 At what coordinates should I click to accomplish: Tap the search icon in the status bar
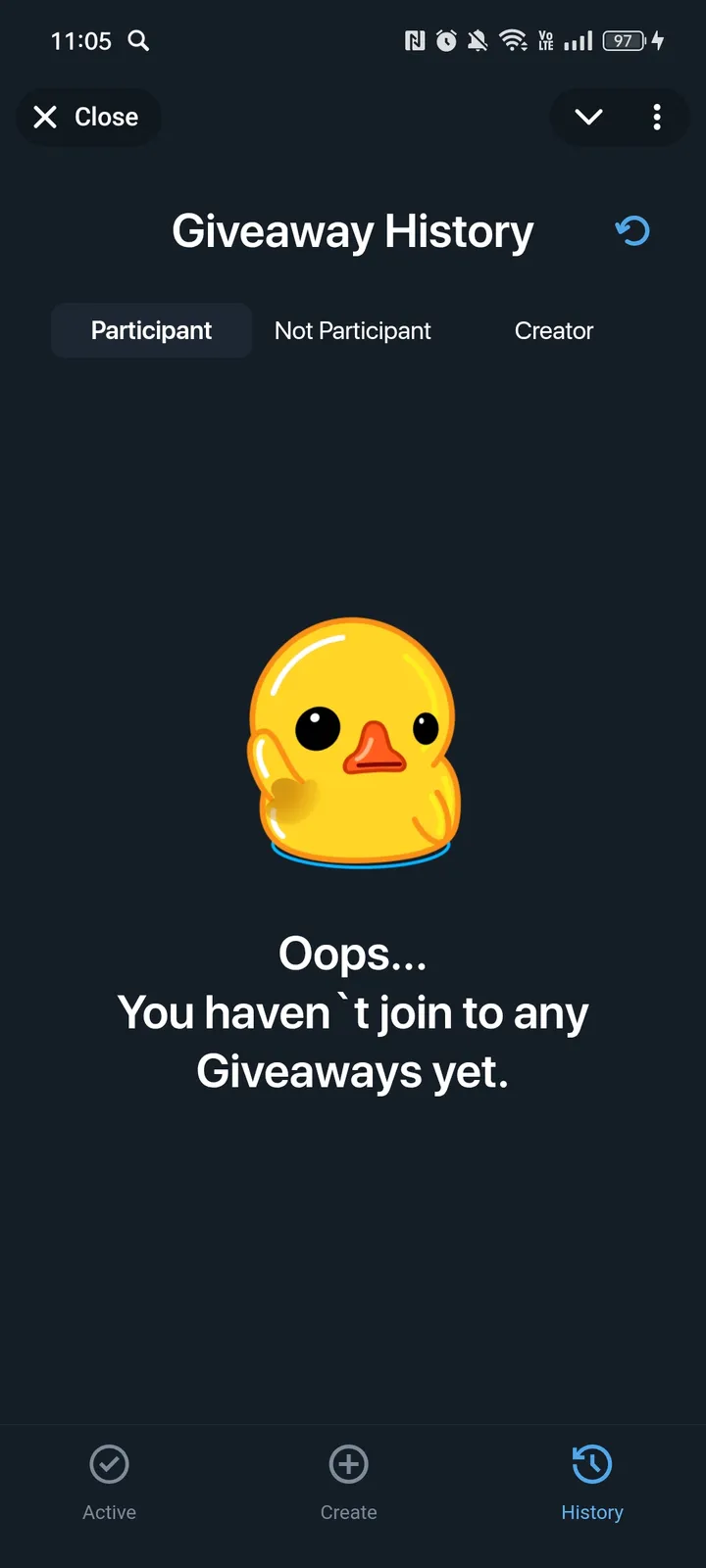tap(138, 41)
